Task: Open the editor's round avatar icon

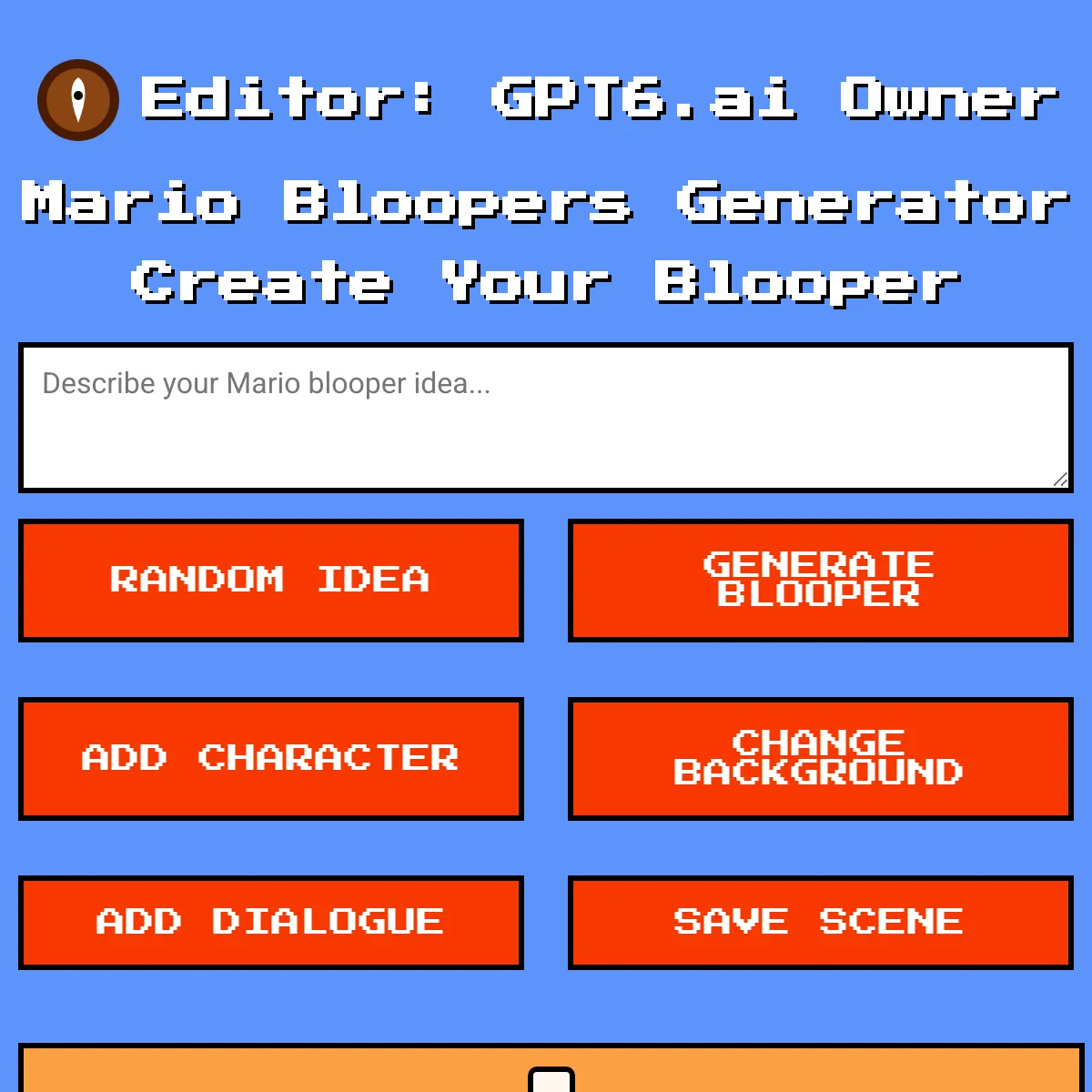Action: coord(78,100)
